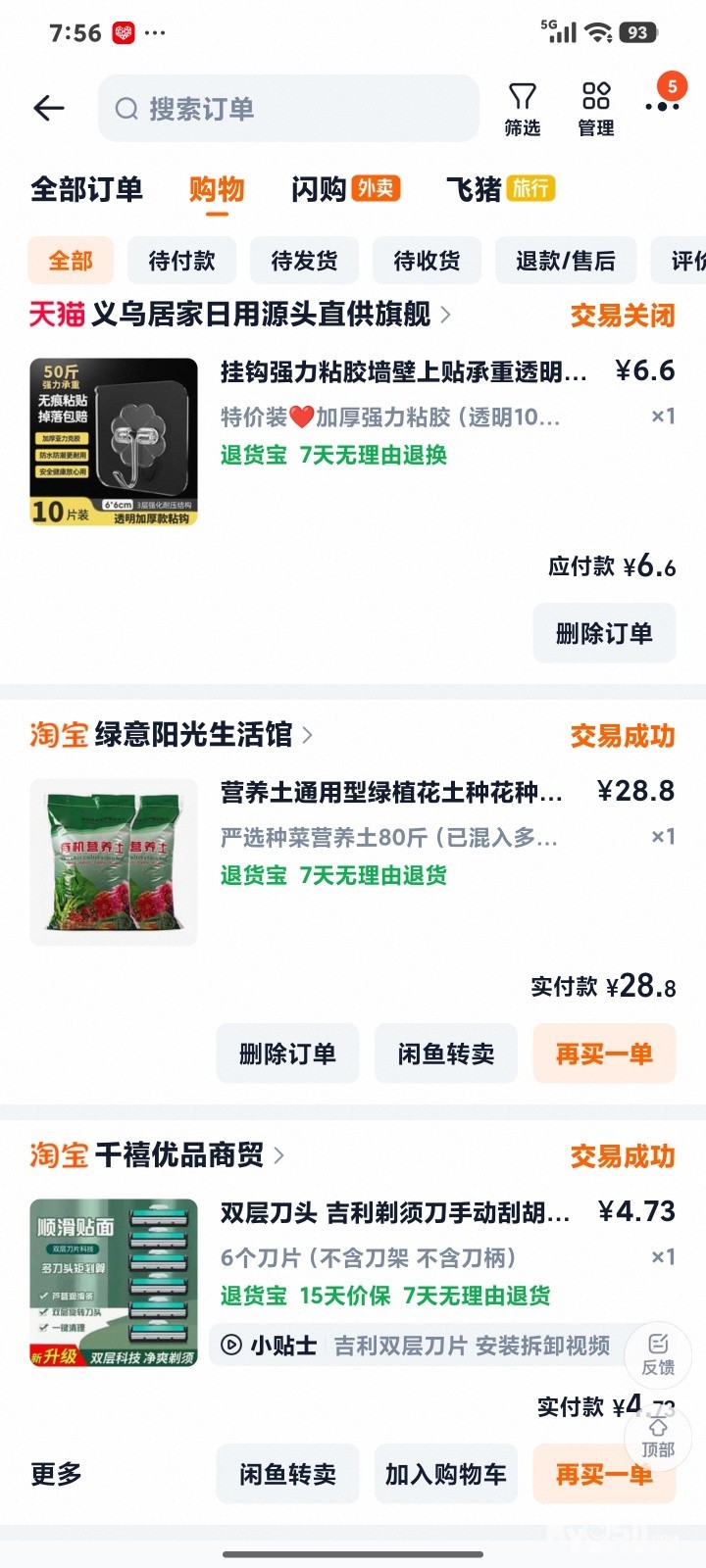Open 管理 to manage orders
The width and height of the screenshot is (706, 1568).
595,109
